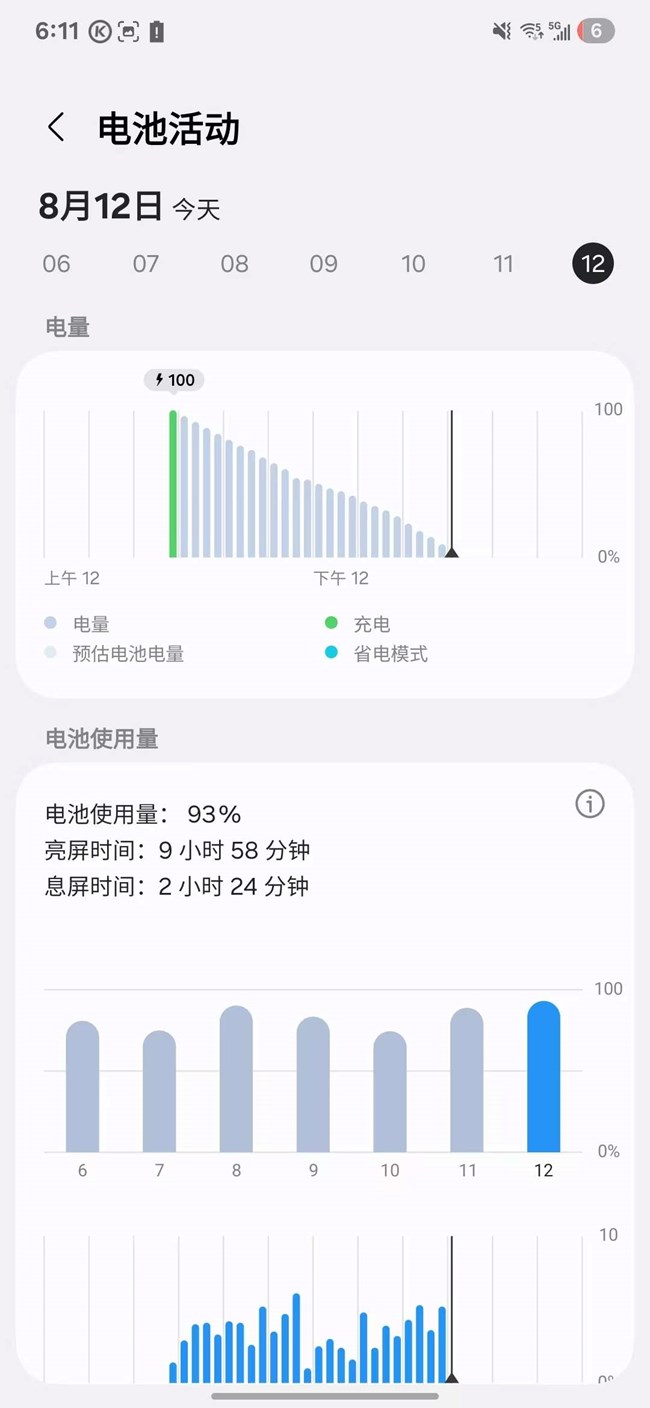Go back from the 电池活动 page
This screenshot has width=650, height=1408.
56,128
